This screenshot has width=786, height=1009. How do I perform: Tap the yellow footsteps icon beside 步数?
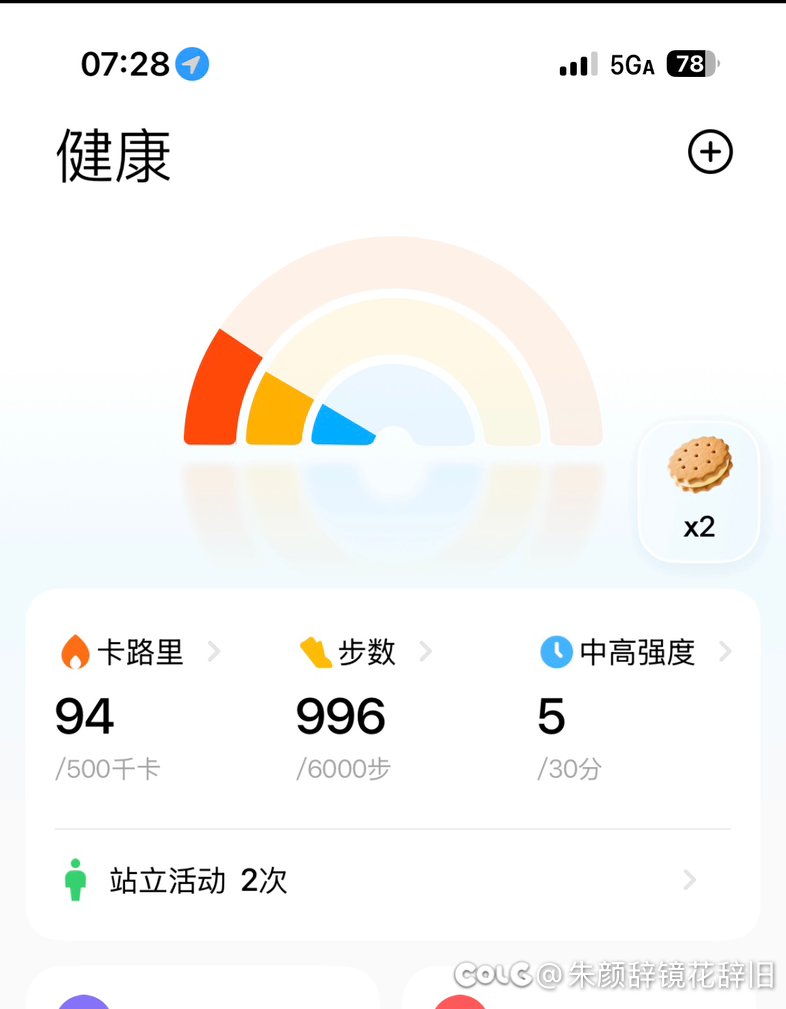313,652
